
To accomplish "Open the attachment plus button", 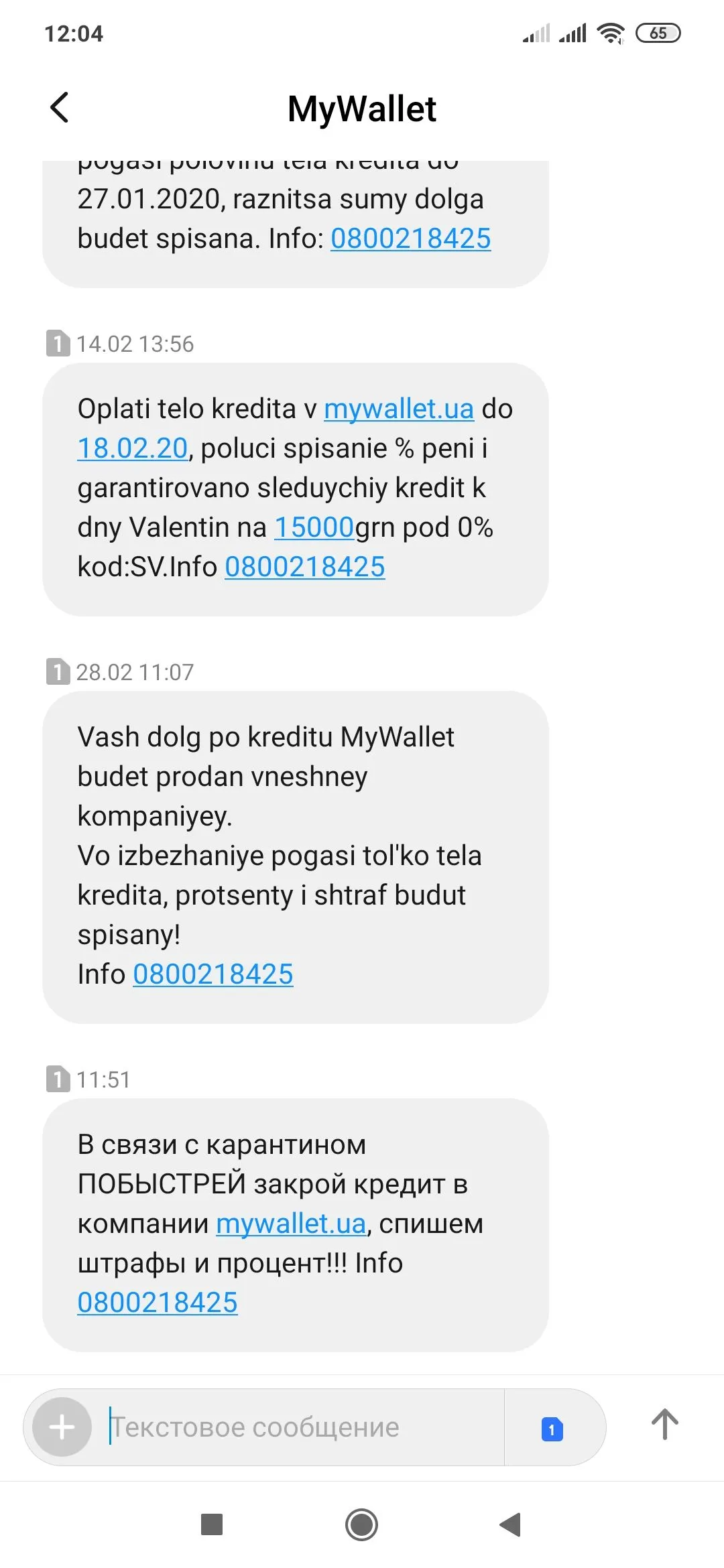I will coord(62,1427).
